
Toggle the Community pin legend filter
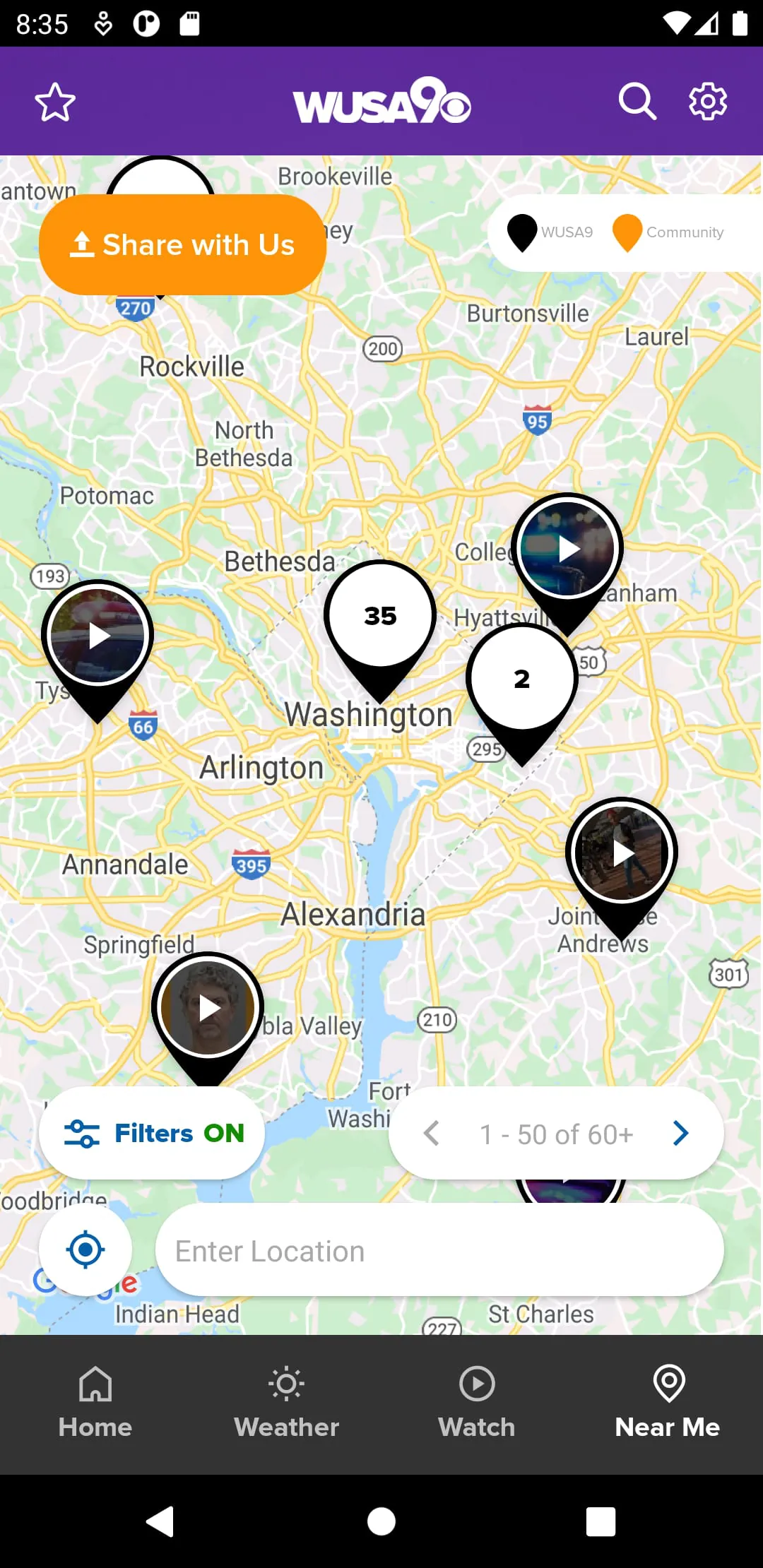(627, 232)
